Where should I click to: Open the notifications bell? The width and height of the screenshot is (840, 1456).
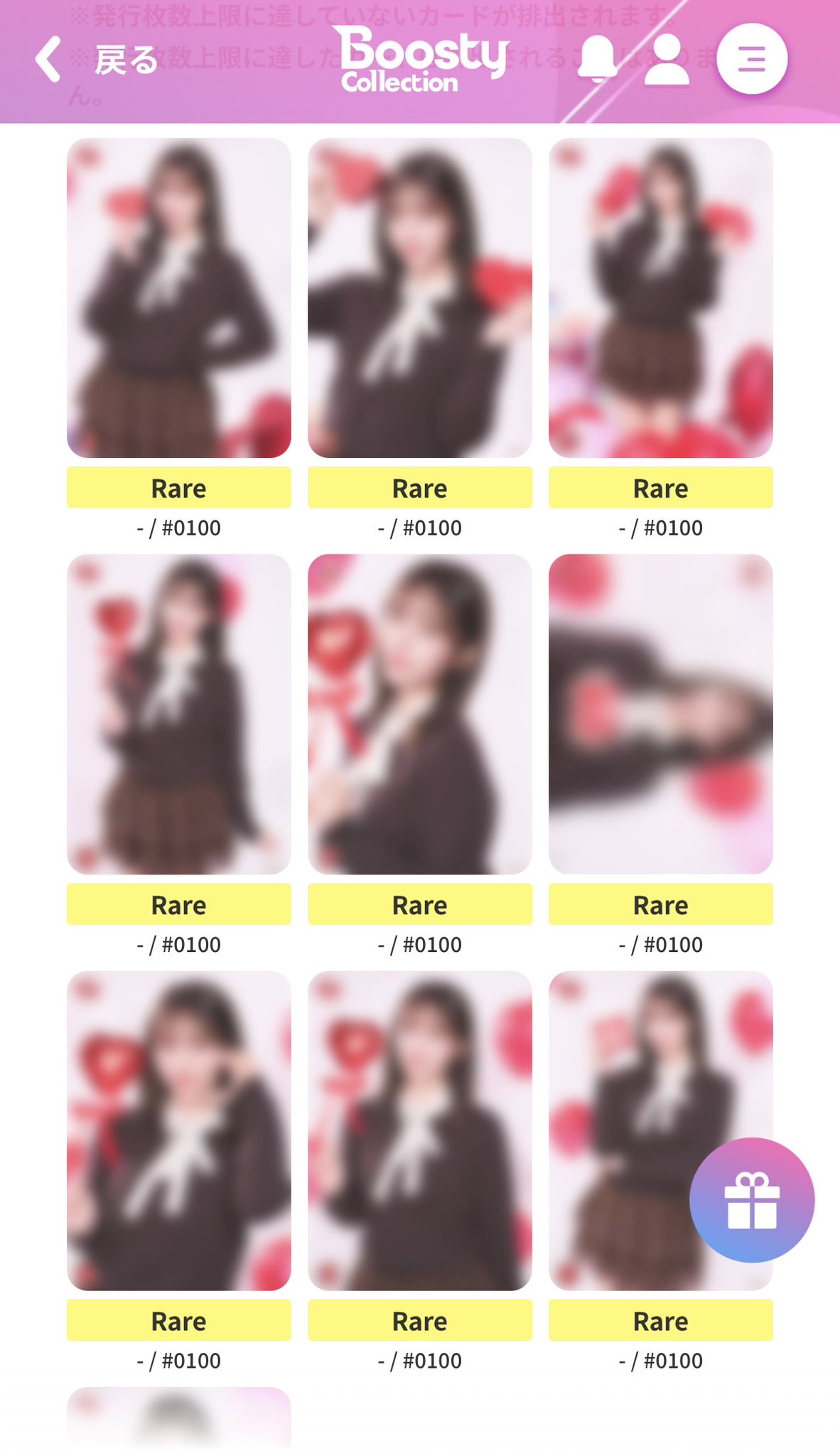pos(596,58)
